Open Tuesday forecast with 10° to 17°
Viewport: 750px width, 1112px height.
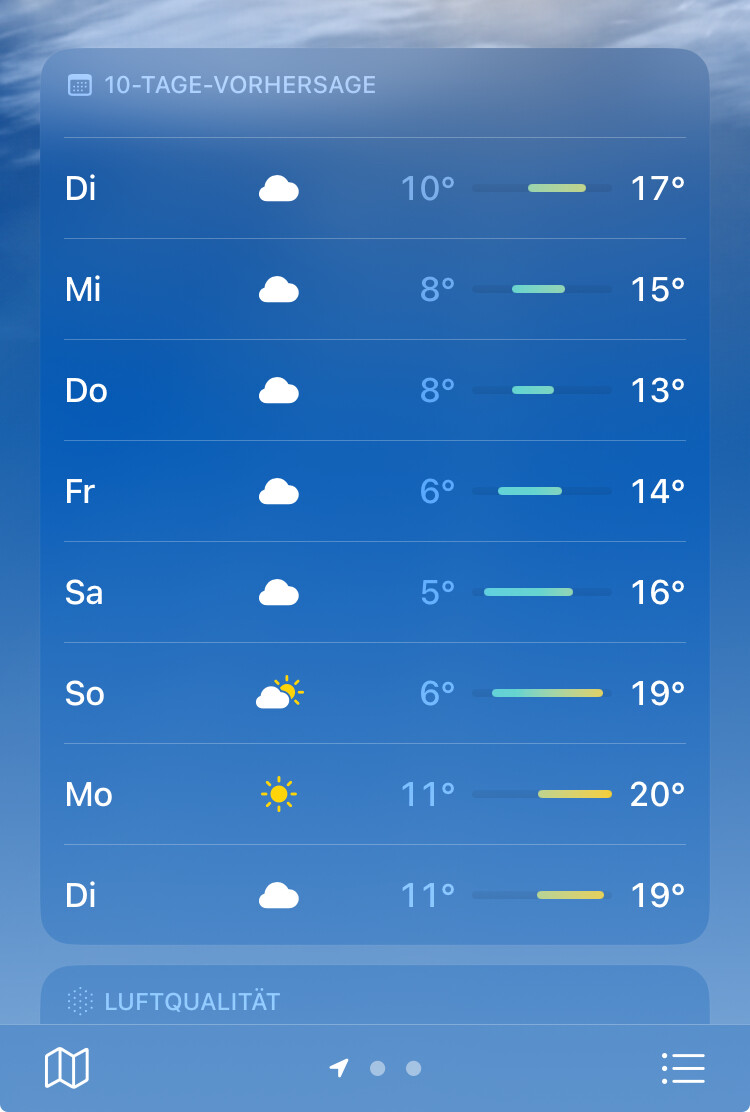375,188
